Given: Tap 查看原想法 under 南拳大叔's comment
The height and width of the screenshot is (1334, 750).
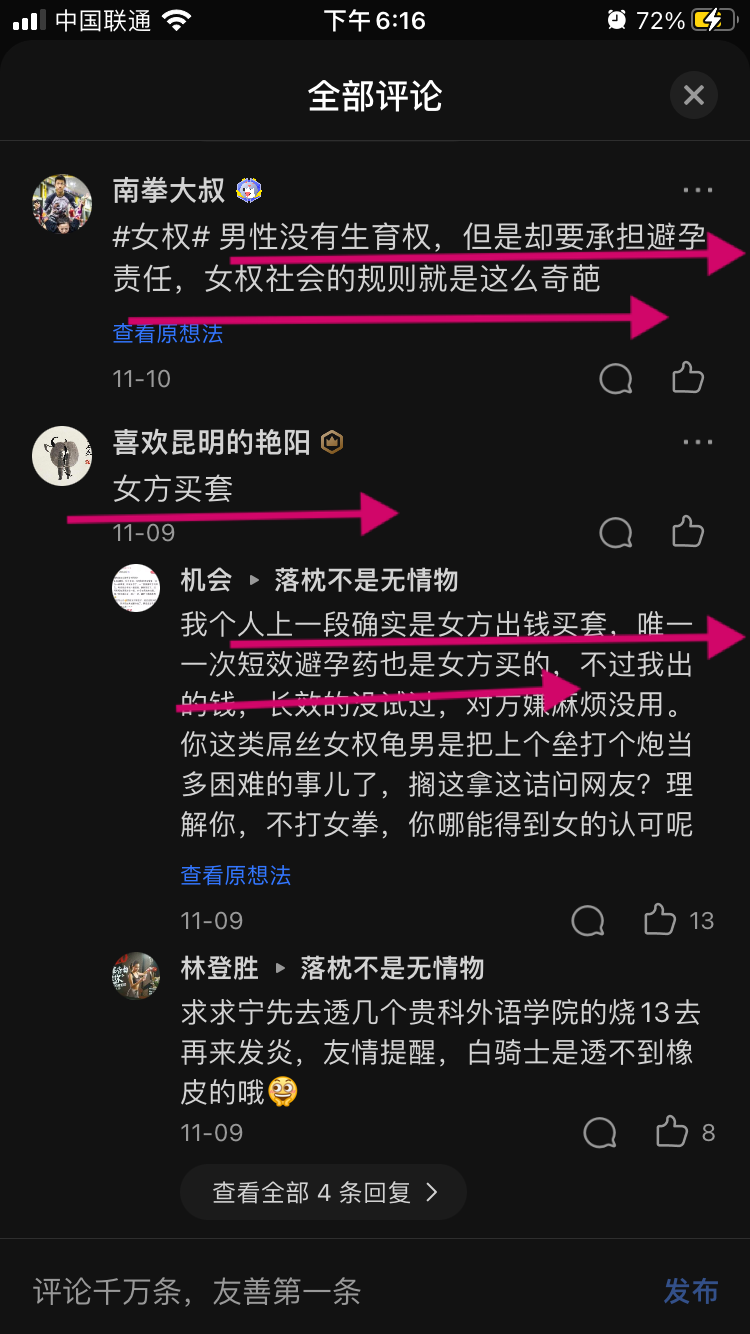Looking at the screenshot, I should coord(168,334).
